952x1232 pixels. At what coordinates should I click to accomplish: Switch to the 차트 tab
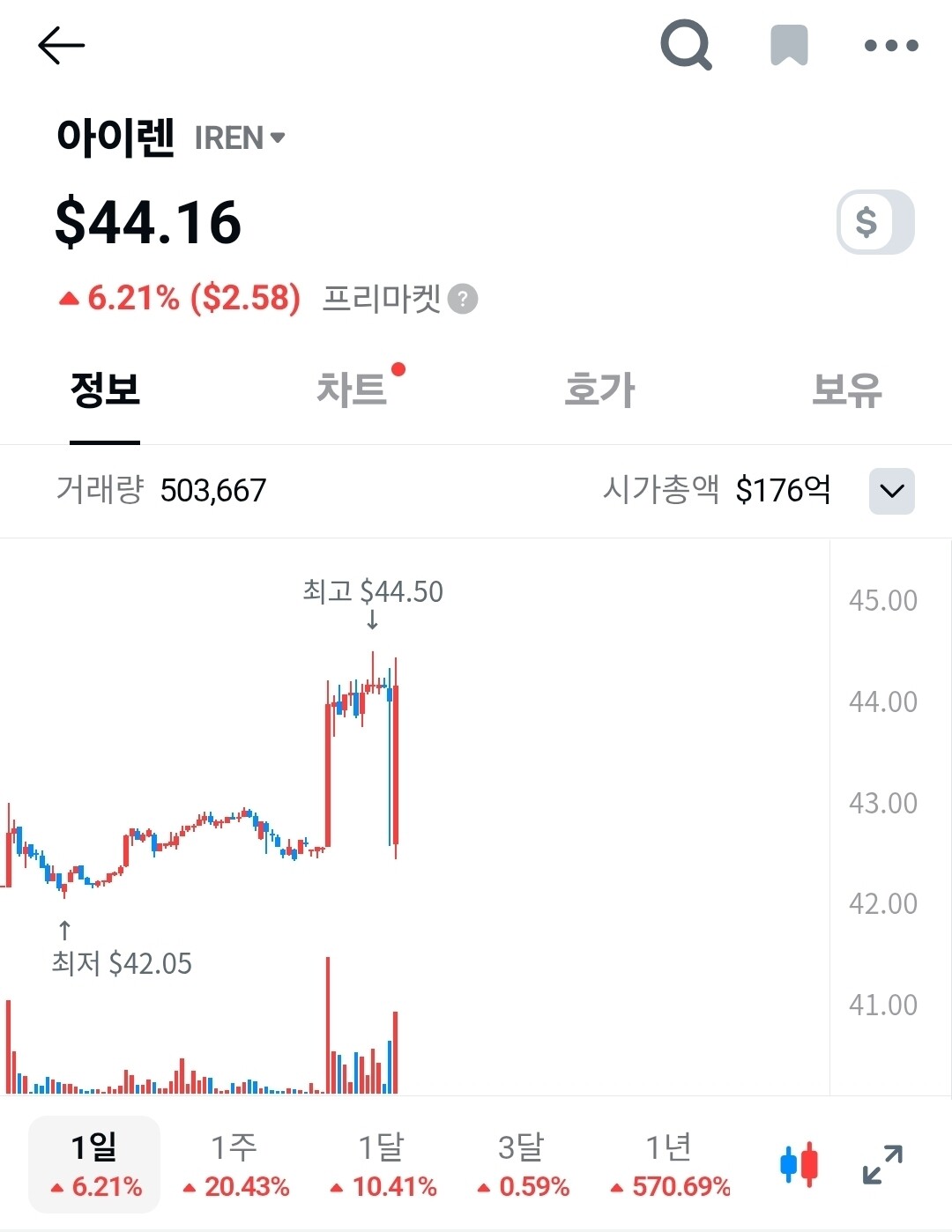pyautogui.click(x=353, y=390)
